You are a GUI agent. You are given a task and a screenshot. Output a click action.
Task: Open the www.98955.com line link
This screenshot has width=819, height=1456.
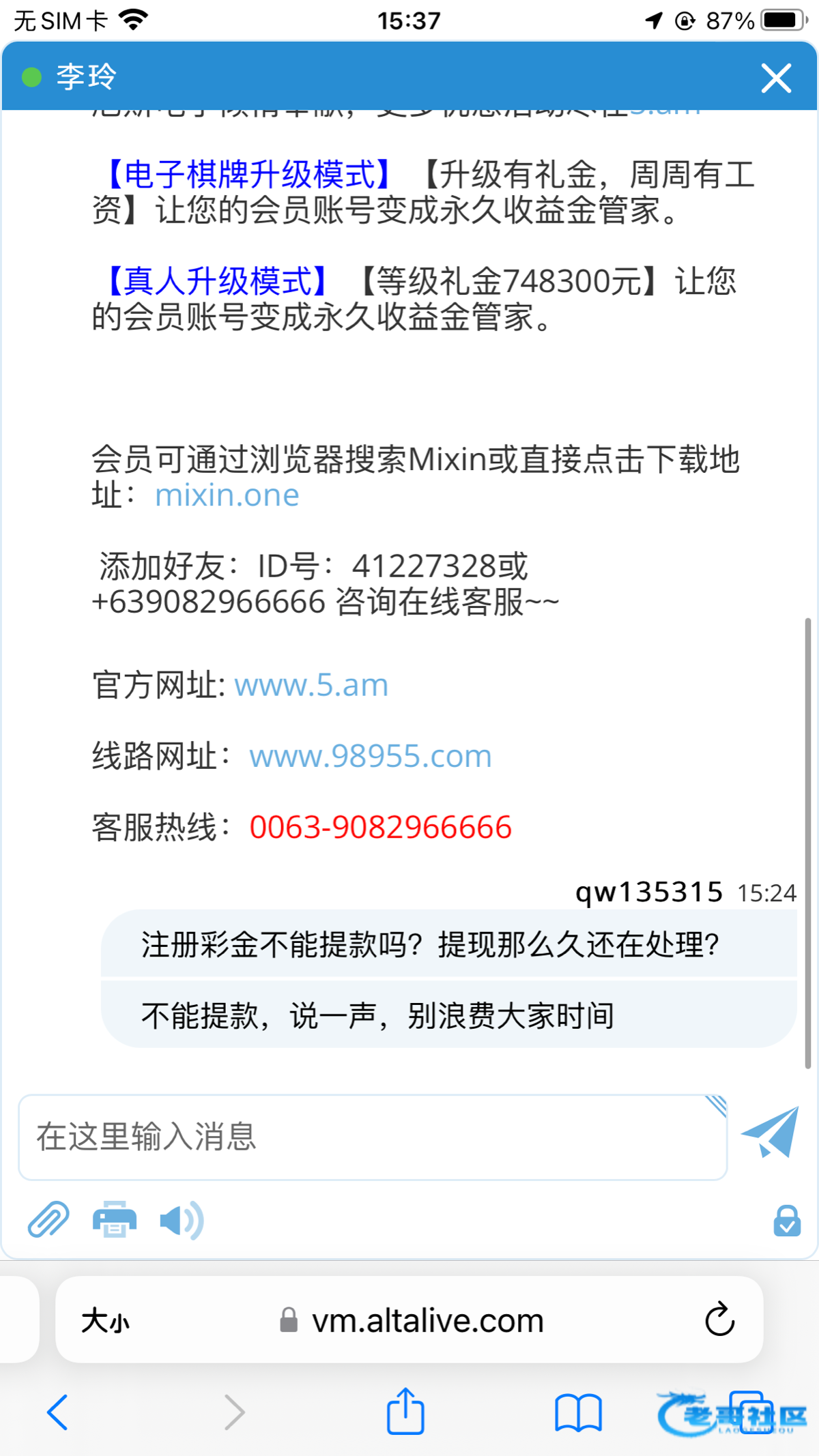370,756
